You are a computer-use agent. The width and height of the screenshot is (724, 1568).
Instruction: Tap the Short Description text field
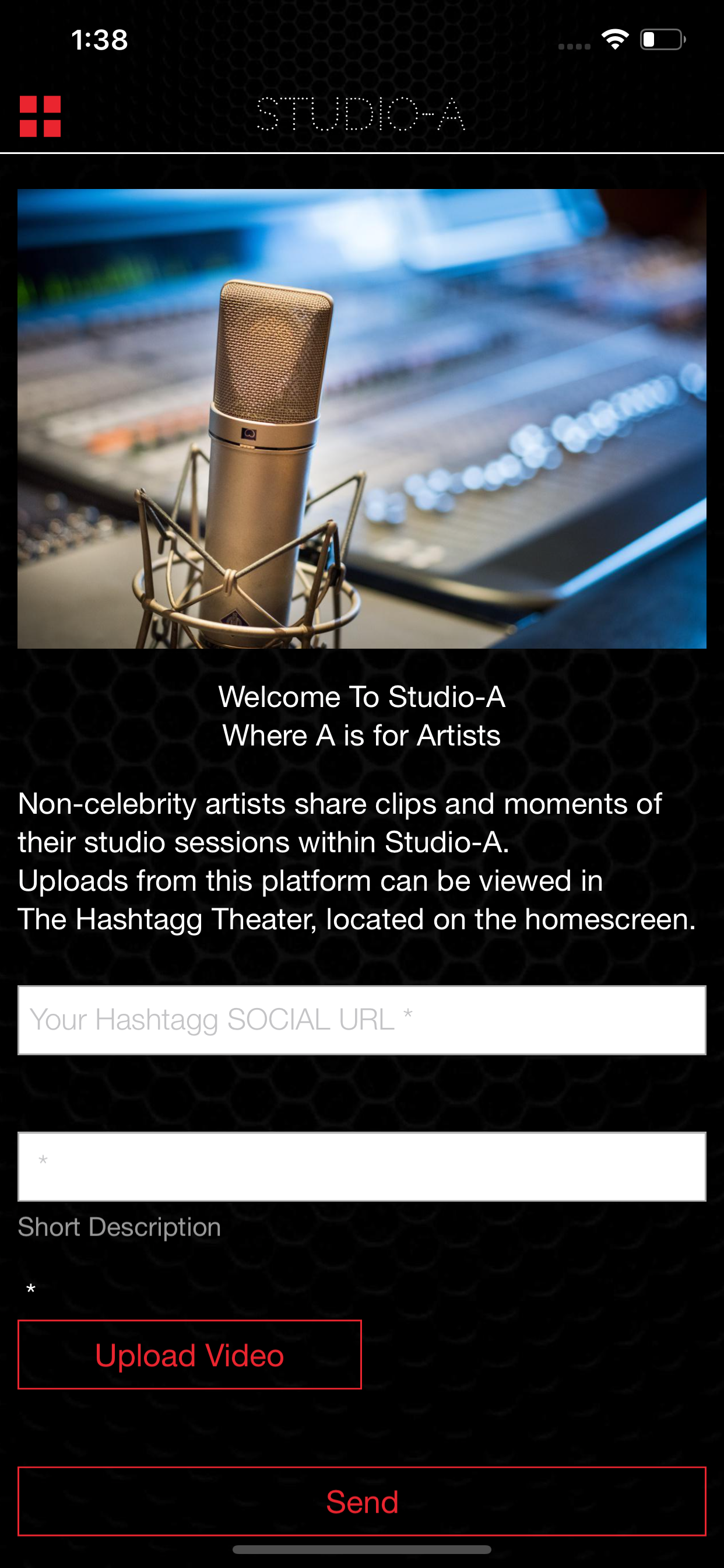click(x=361, y=1166)
